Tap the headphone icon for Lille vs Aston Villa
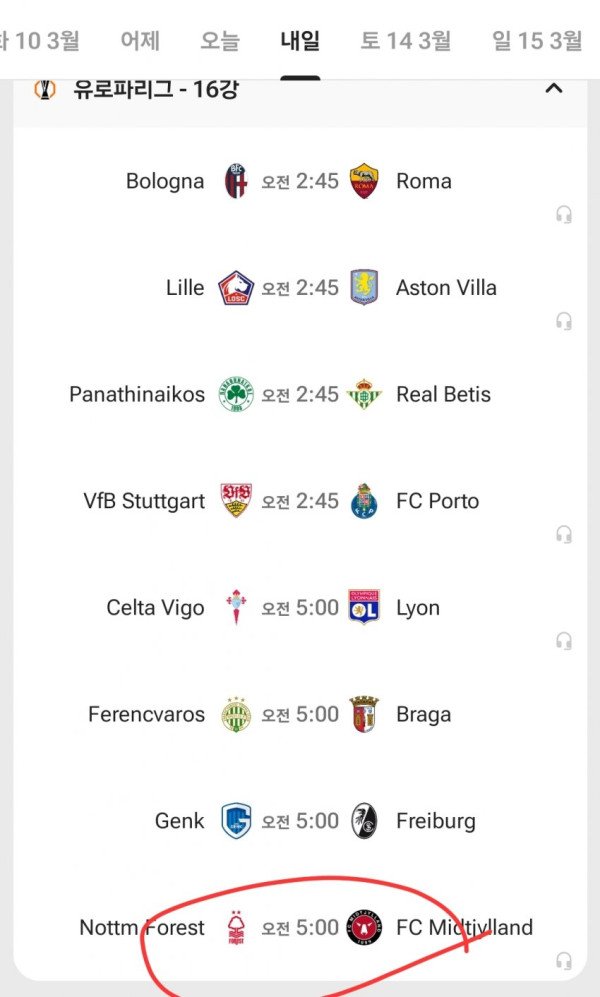The width and height of the screenshot is (600, 997). pos(564,321)
